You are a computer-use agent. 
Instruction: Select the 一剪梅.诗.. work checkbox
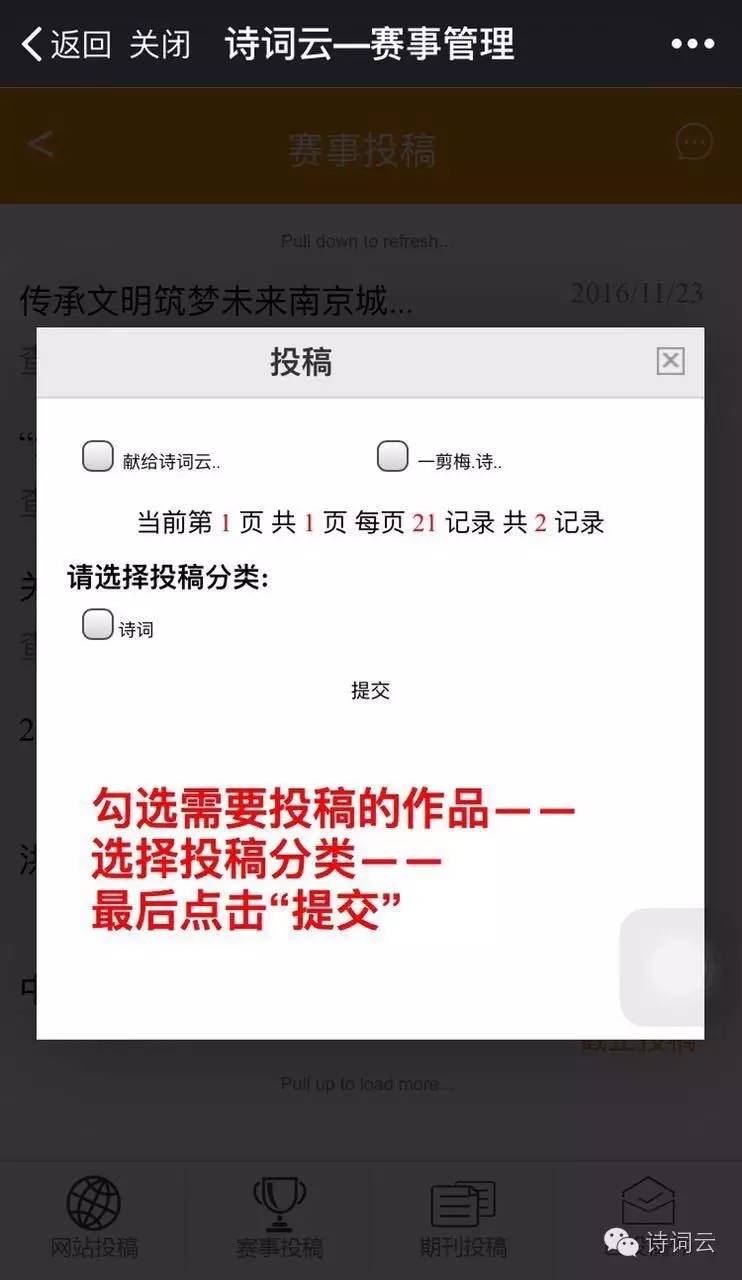[x=392, y=457]
